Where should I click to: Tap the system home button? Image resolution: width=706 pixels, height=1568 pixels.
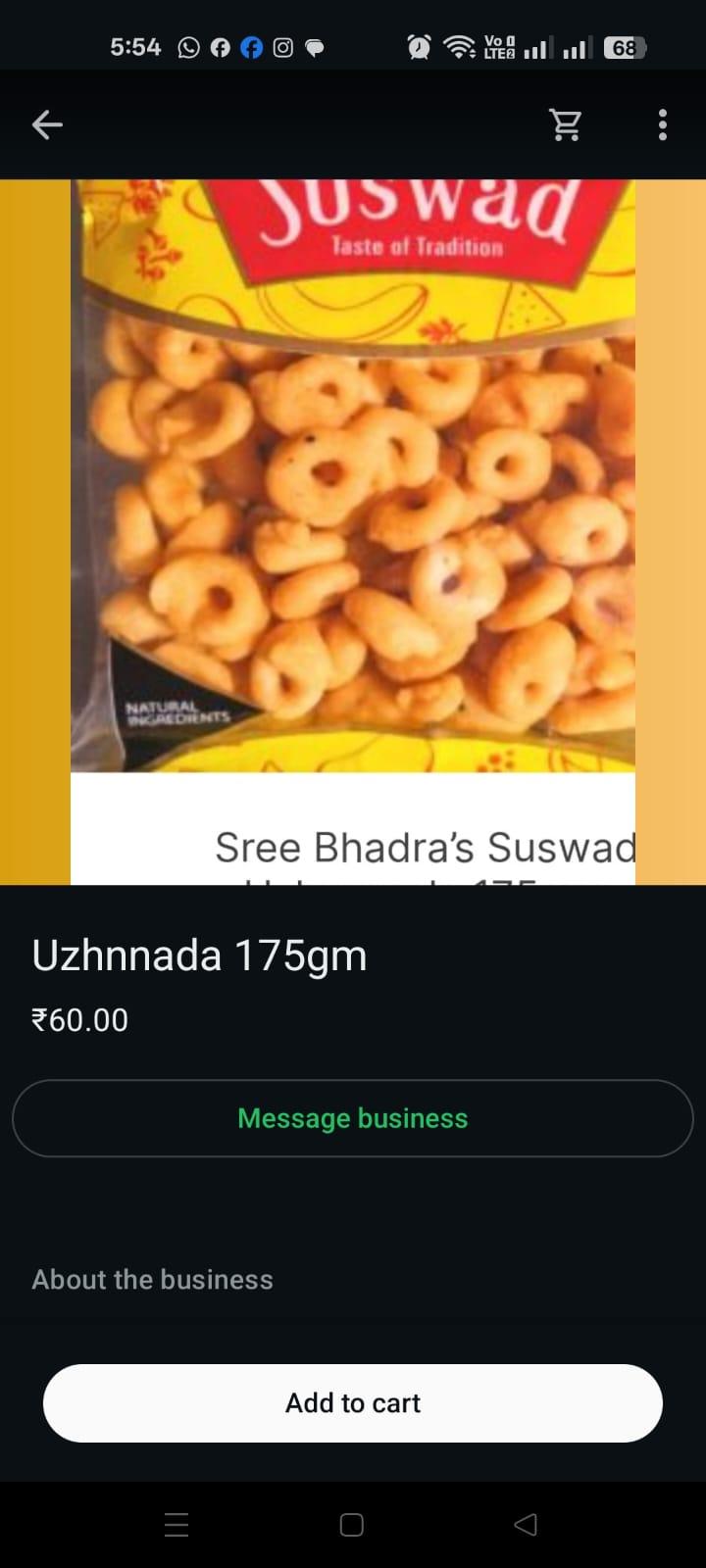[x=352, y=1525]
